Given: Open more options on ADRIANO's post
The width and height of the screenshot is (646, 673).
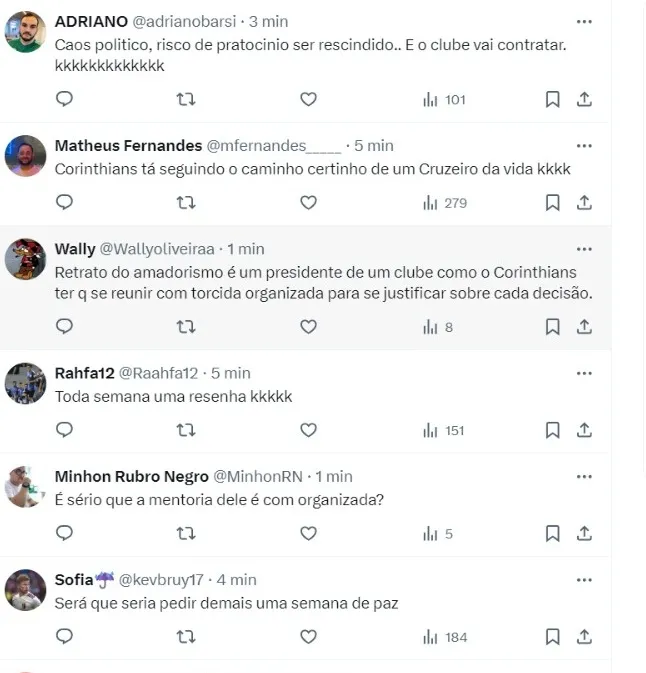Looking at the screenshot, I should [585, 21].
